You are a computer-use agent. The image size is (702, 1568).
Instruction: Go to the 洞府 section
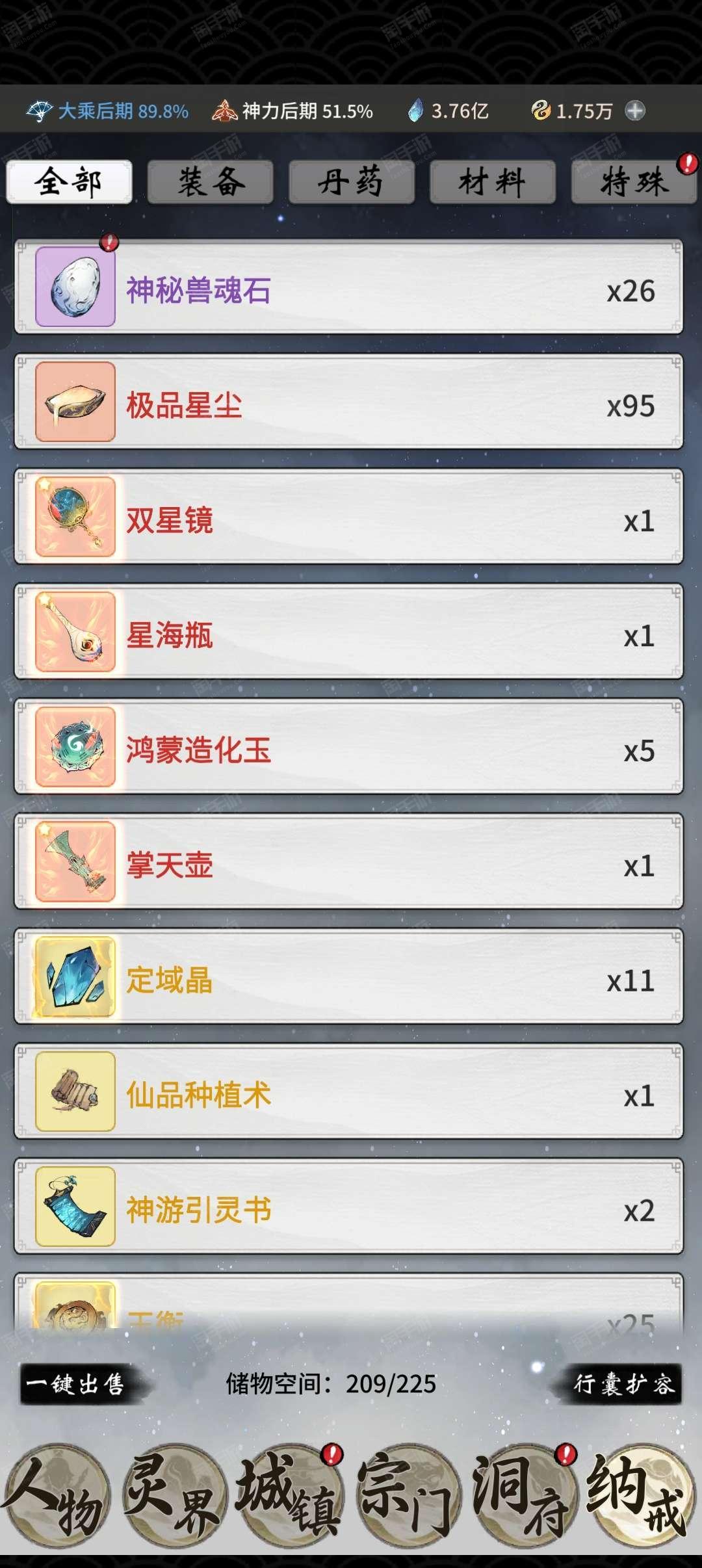[524, 1495]
